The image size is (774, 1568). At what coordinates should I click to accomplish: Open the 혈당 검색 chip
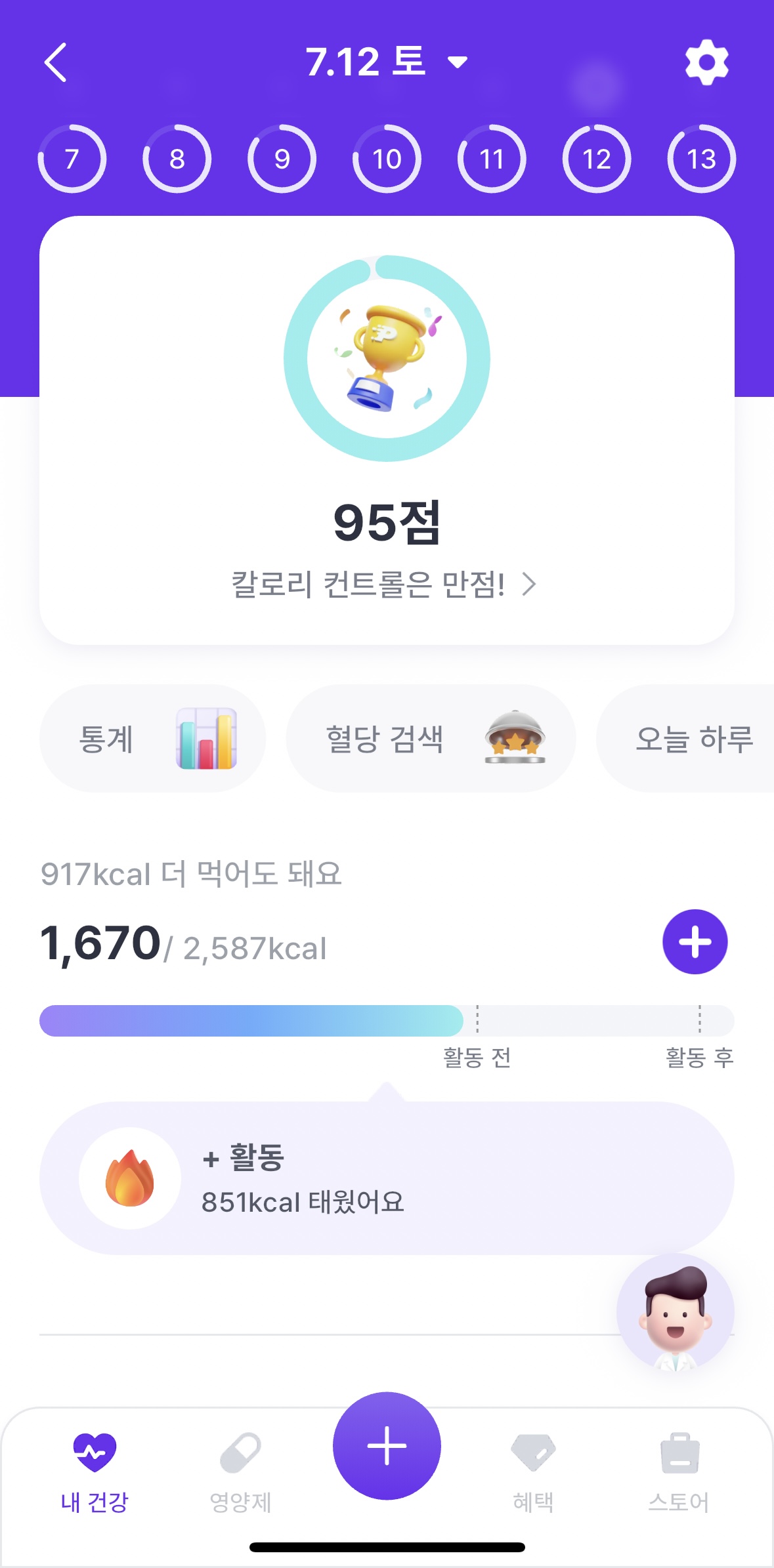coord(431,739)
